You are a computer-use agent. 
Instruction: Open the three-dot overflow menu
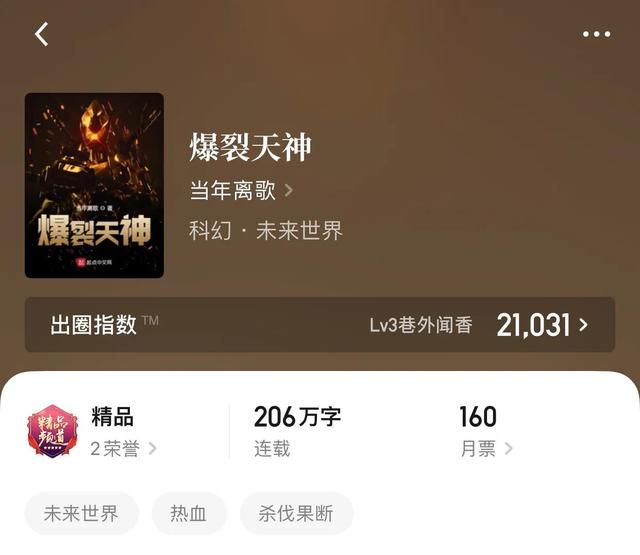pos(596,34)
